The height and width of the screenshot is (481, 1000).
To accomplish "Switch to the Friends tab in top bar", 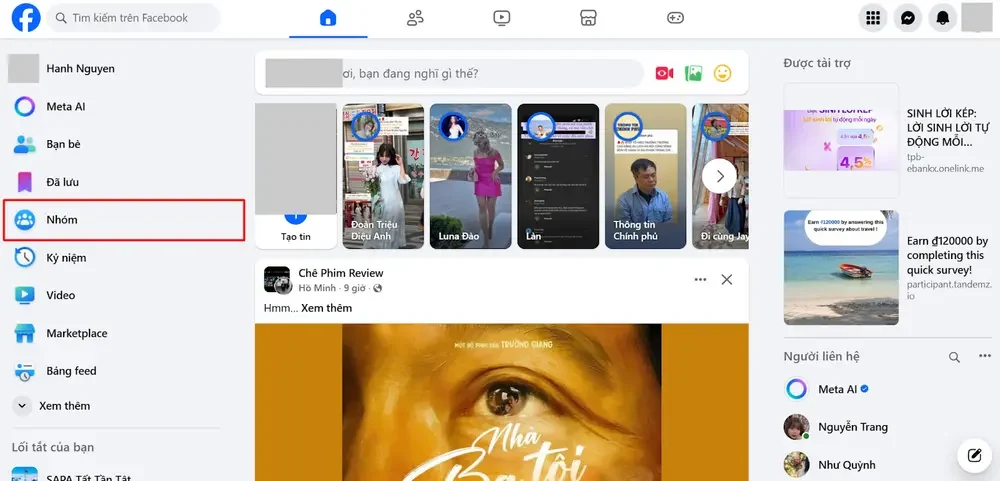I will pyautogui.click(x=415, y=18).
